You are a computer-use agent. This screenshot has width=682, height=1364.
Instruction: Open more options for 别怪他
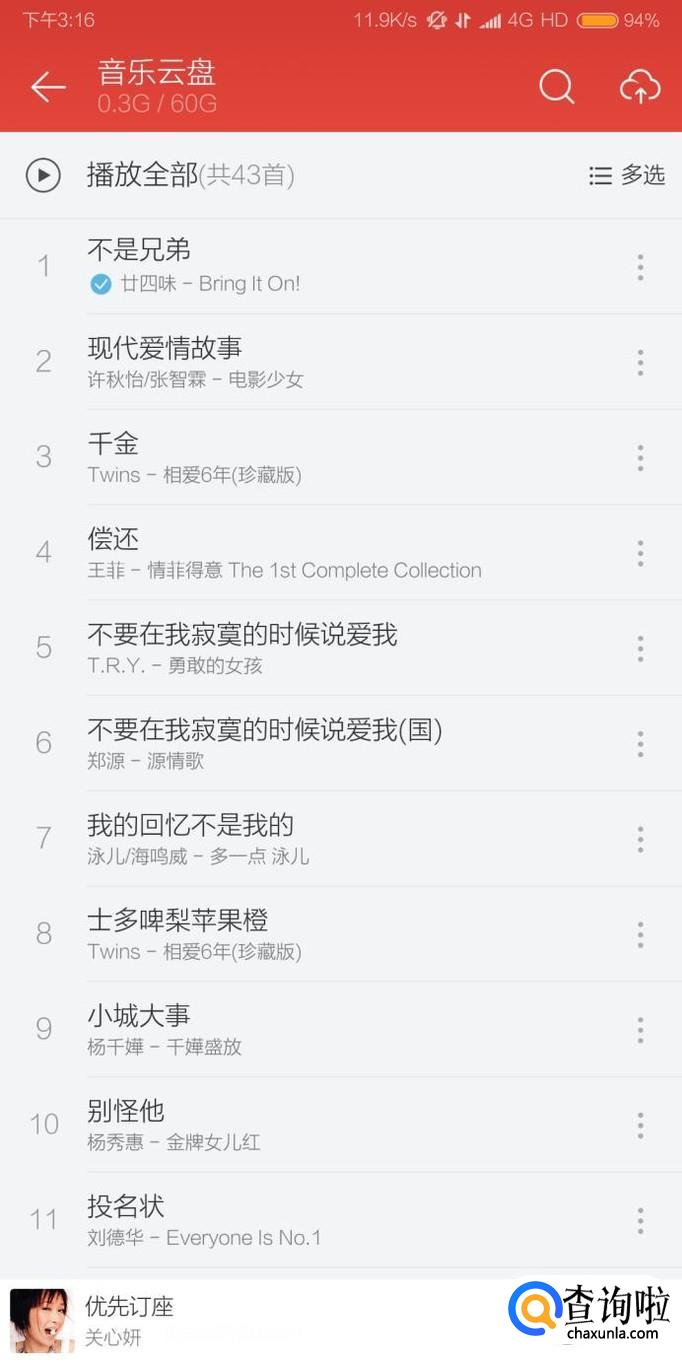tap(640, 1125)
